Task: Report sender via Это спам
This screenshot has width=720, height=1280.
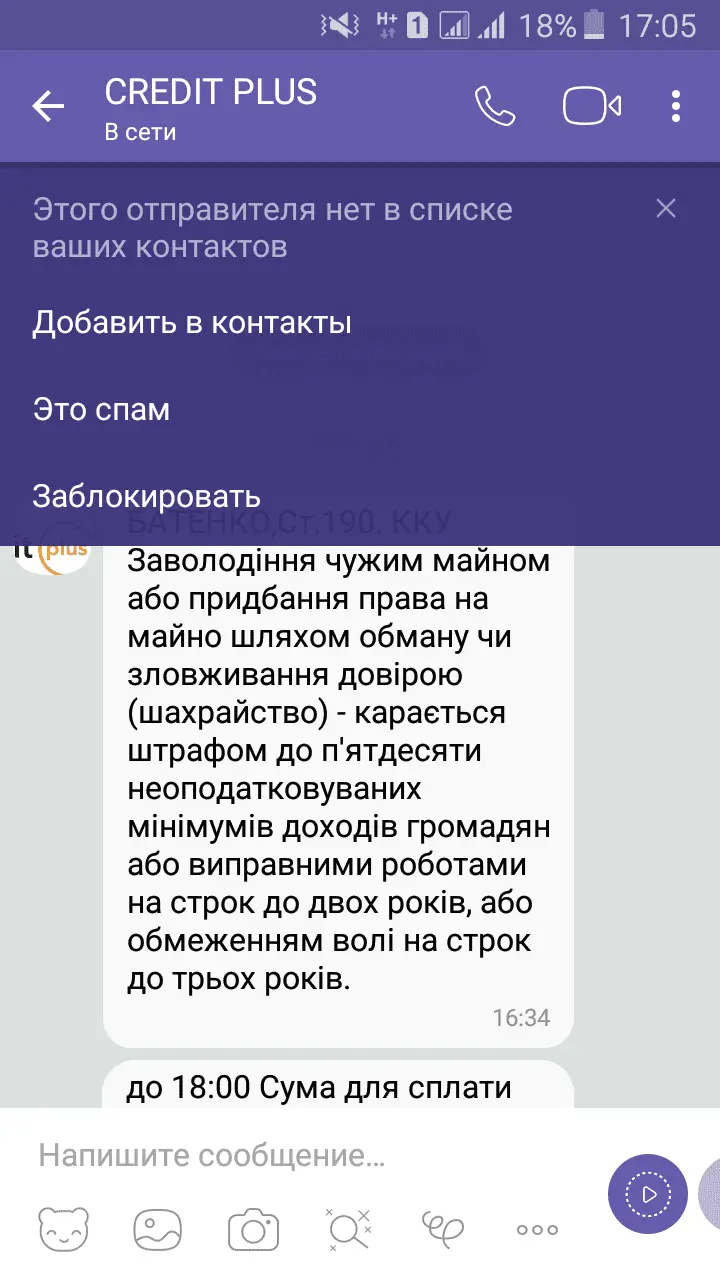Action: coord(101,409)
